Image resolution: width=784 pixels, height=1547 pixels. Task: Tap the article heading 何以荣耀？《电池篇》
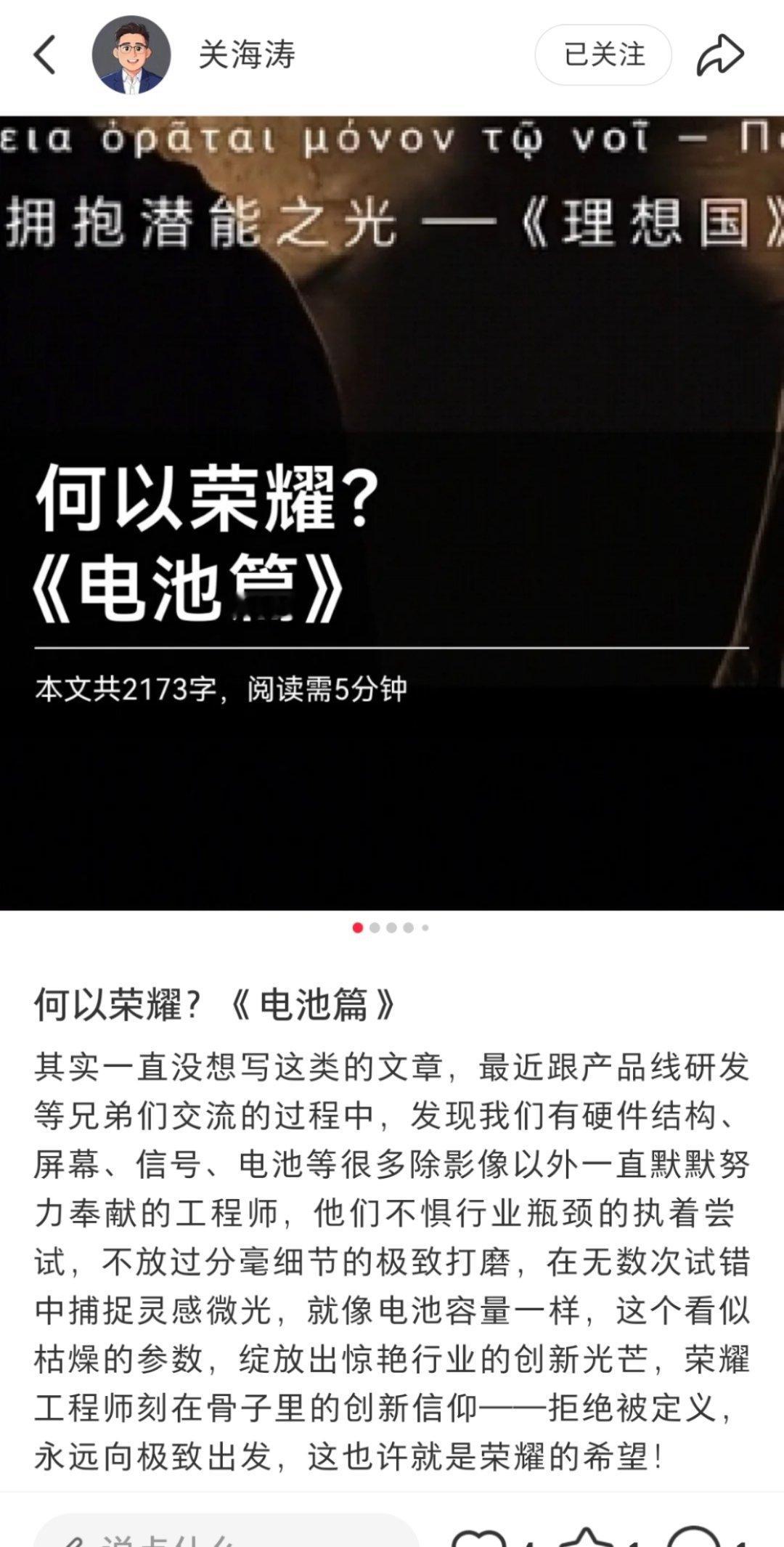tap(214, 1005)
